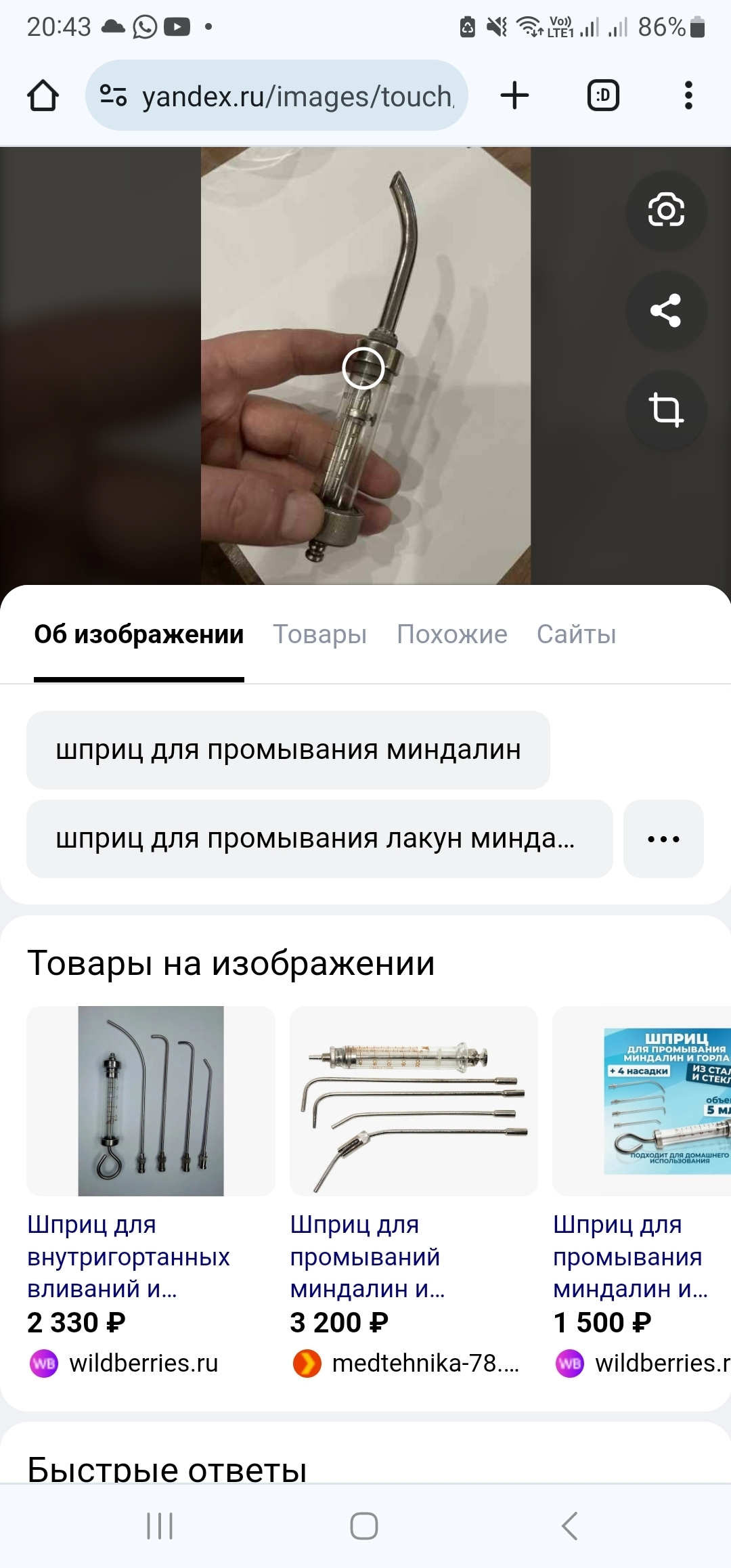Open a new browser tab

514,95
